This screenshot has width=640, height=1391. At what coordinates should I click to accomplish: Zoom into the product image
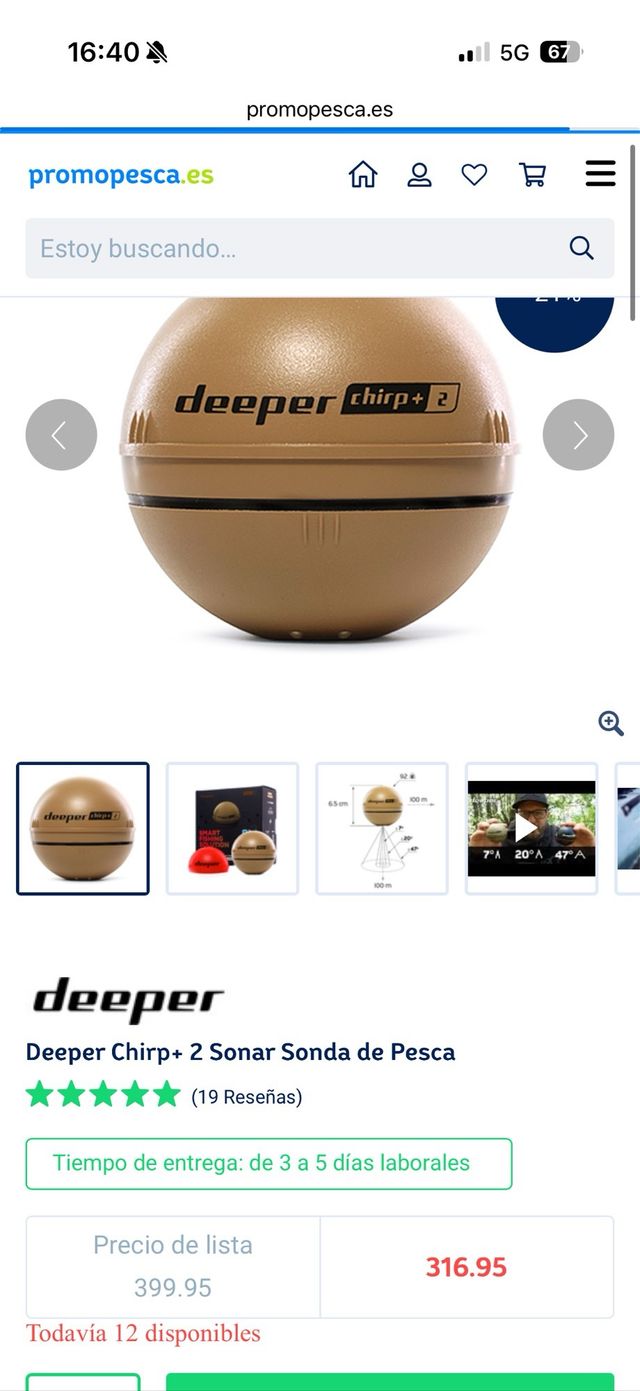click(611, 723)
